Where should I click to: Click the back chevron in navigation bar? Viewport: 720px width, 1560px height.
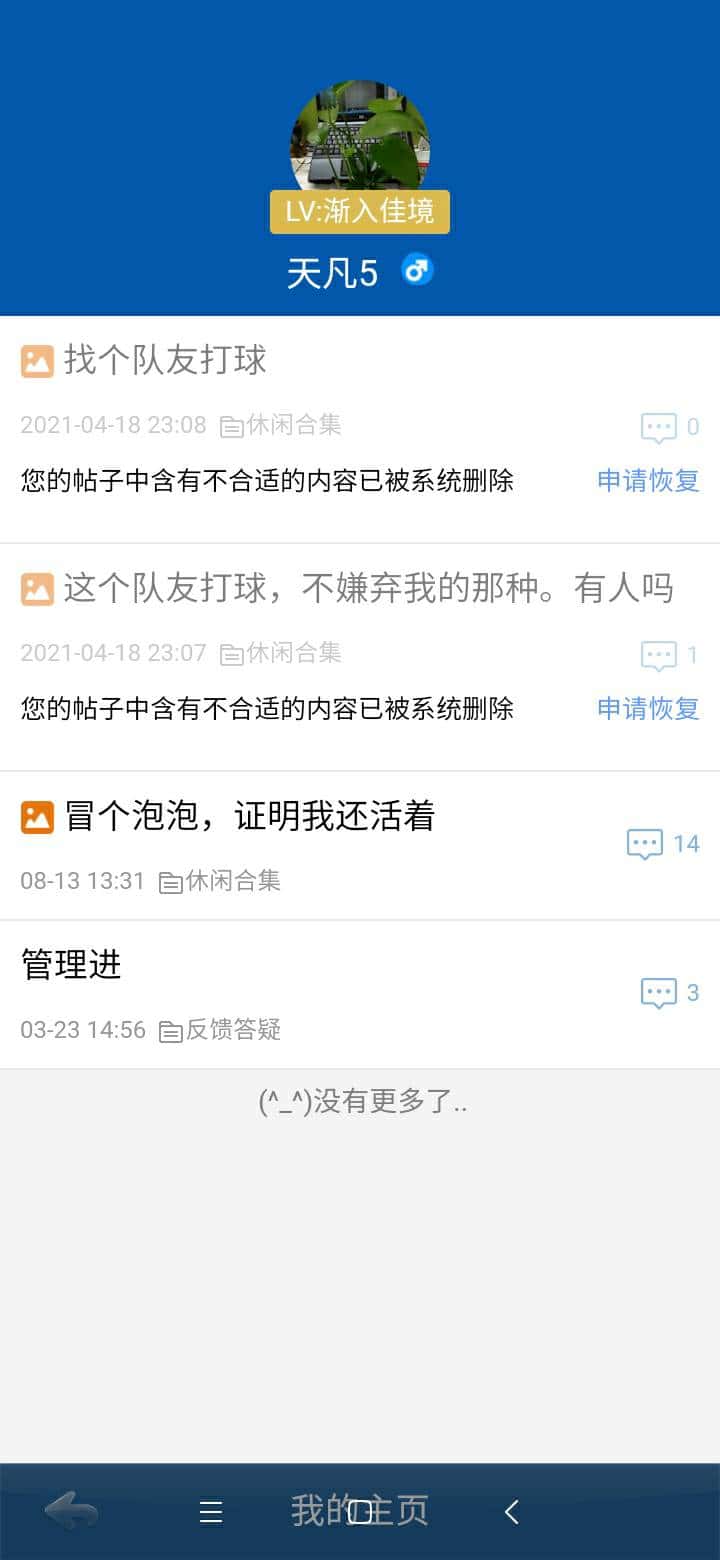511,1512
